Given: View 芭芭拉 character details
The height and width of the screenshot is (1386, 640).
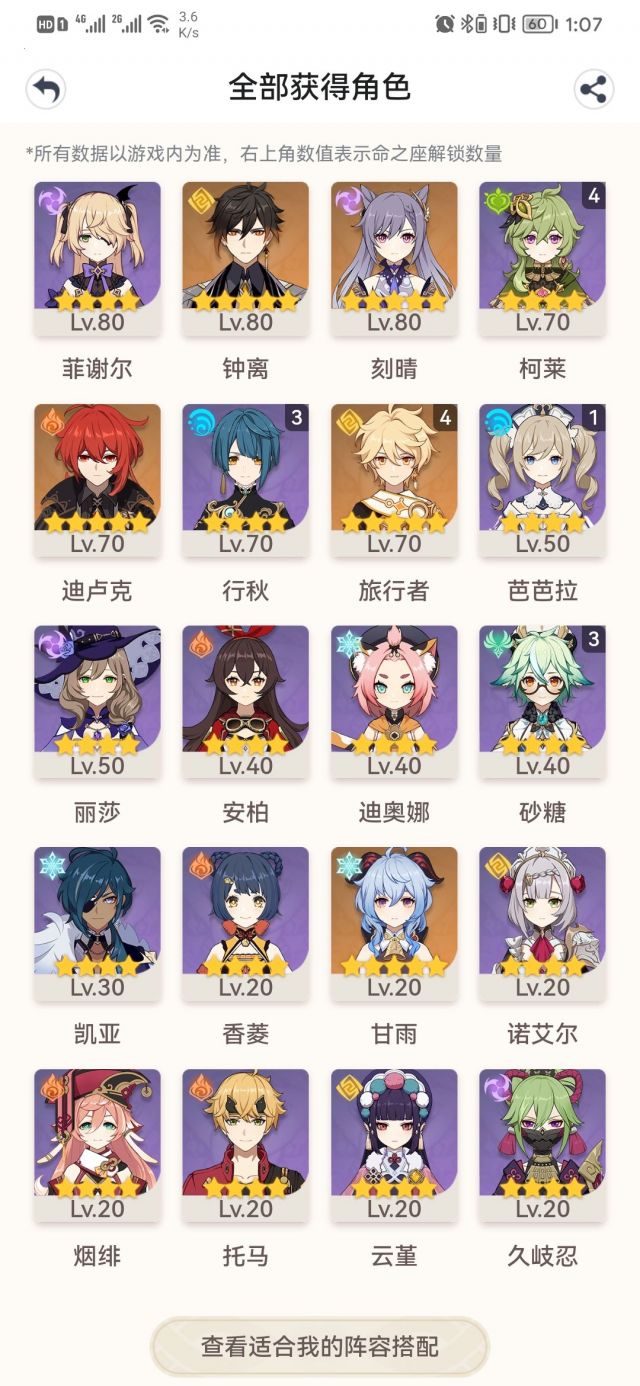Looking at the screenshot, I should pyautogui.click(x=542, y=480).
